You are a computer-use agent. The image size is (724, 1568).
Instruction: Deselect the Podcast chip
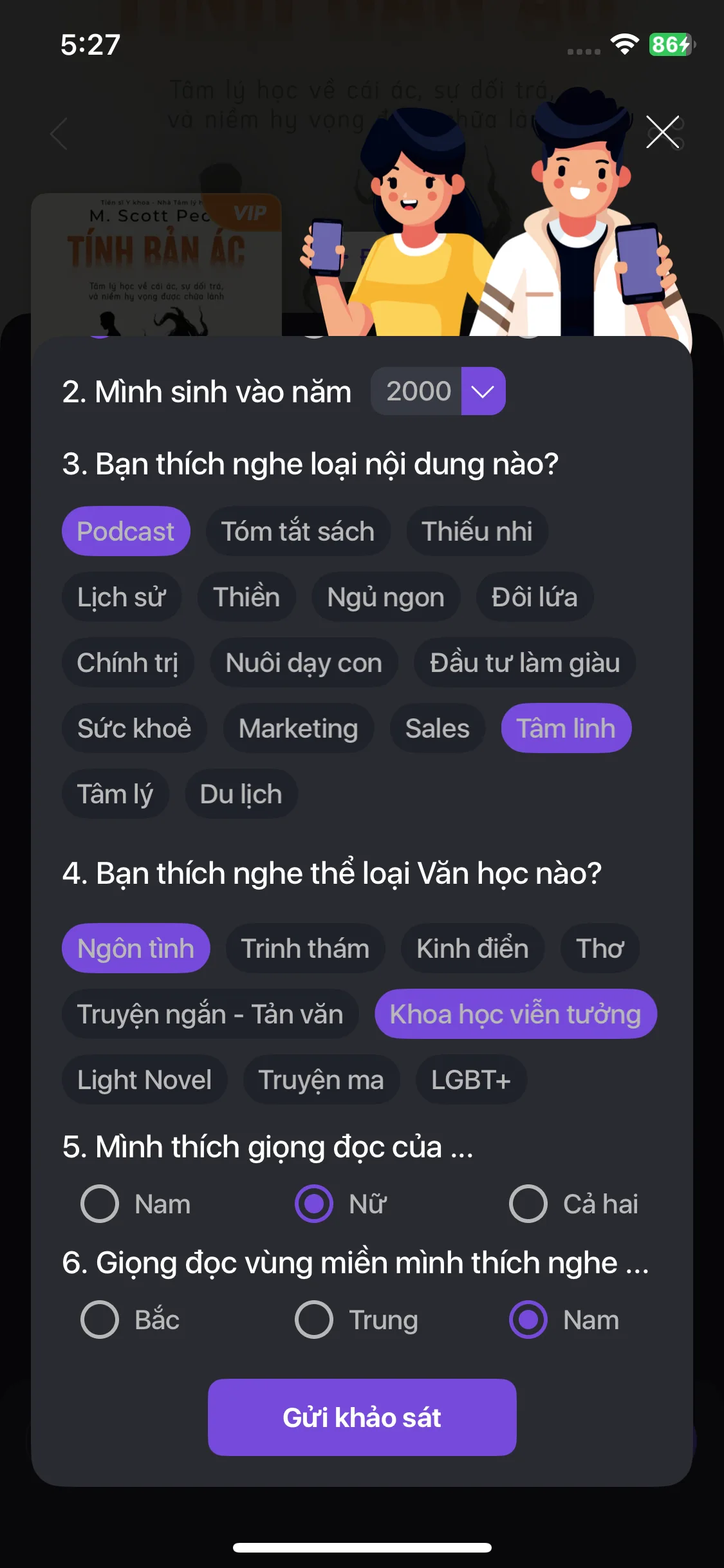coord(126,532)
